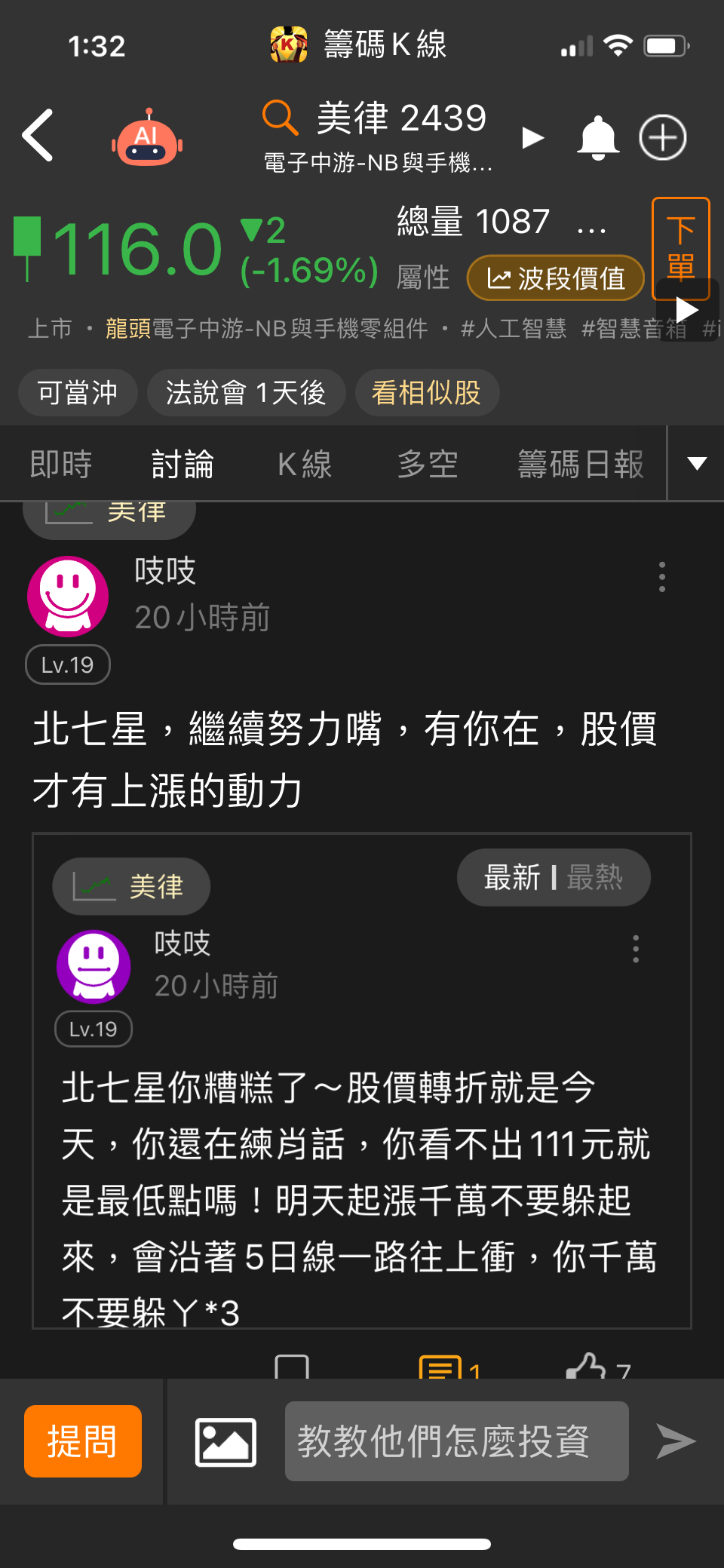724x1568 pixels.
Task: Switch to the K線 tab
Action: tap(304, 463)
